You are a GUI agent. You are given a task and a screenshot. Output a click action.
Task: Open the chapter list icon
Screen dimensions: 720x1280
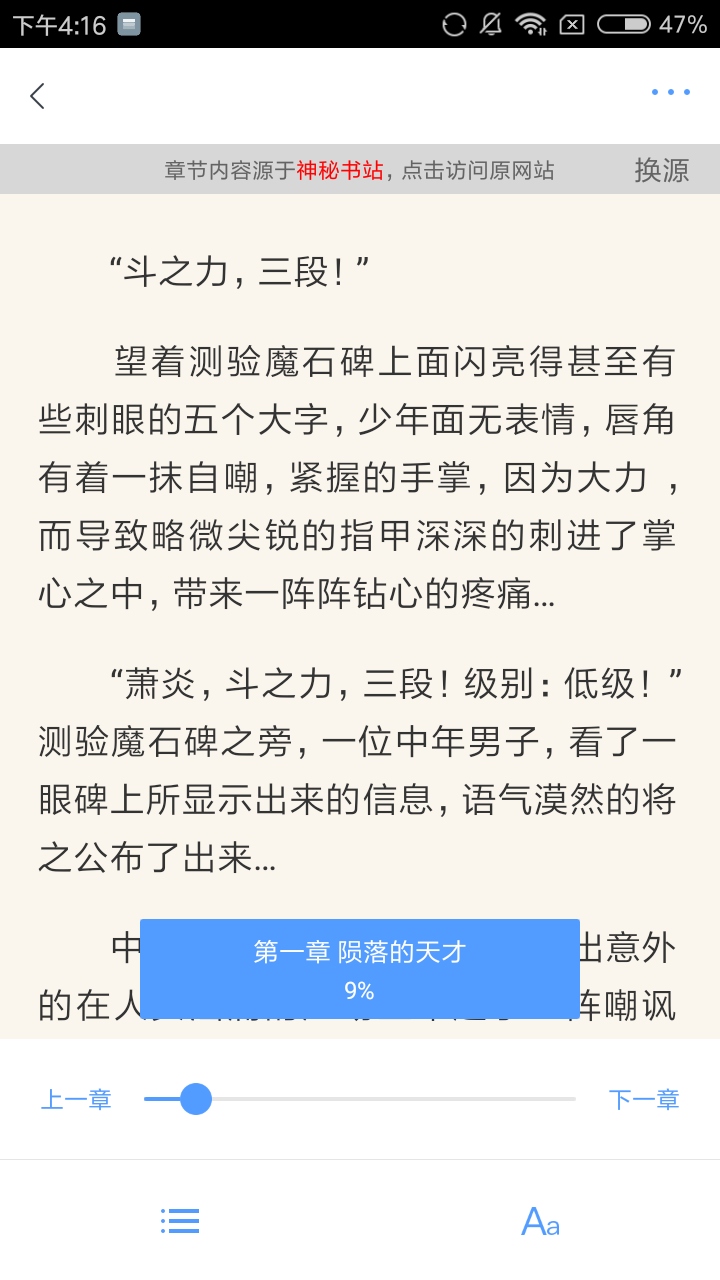coord(180,1221)
